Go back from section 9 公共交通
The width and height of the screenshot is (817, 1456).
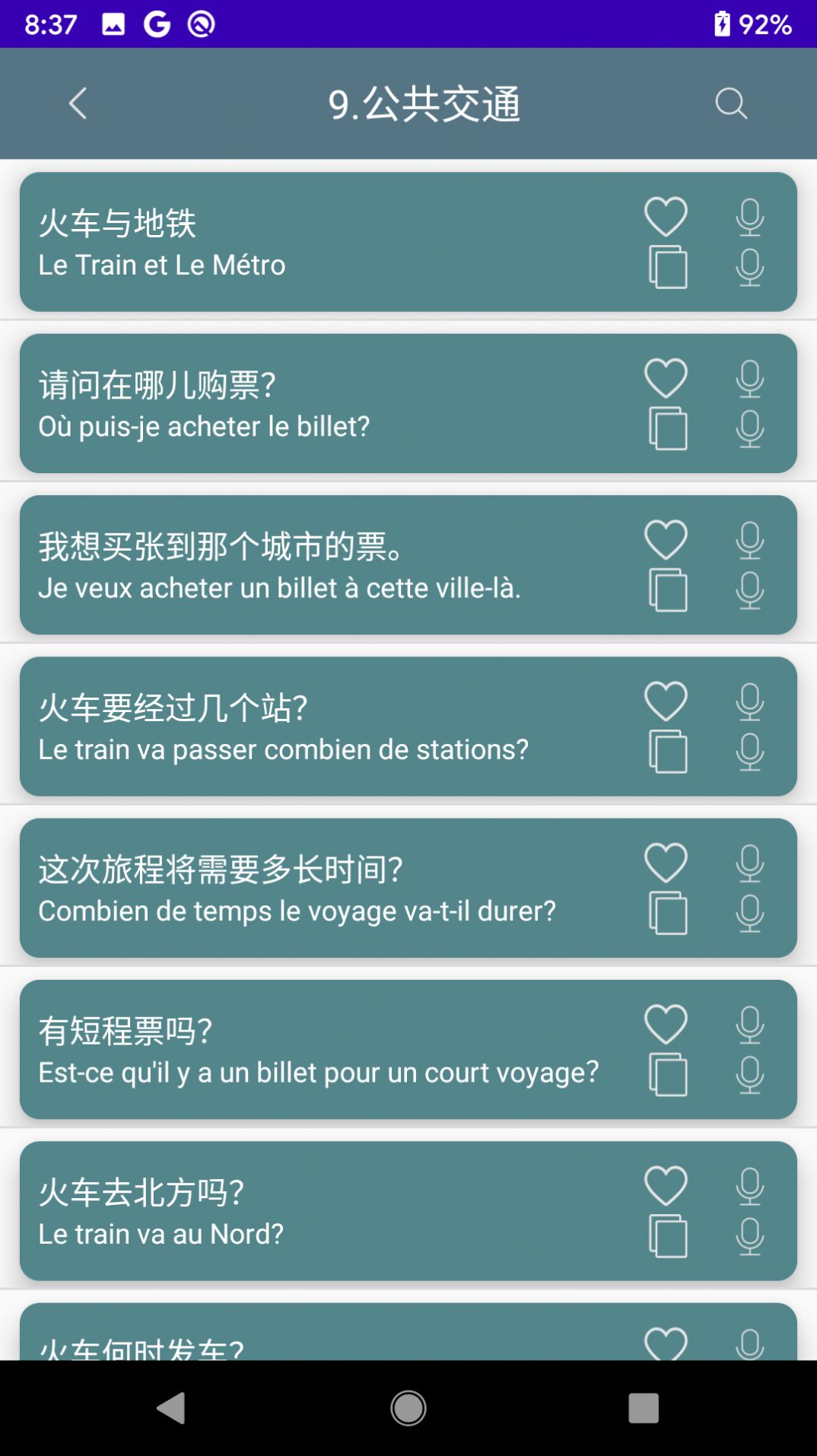[77, 104]
